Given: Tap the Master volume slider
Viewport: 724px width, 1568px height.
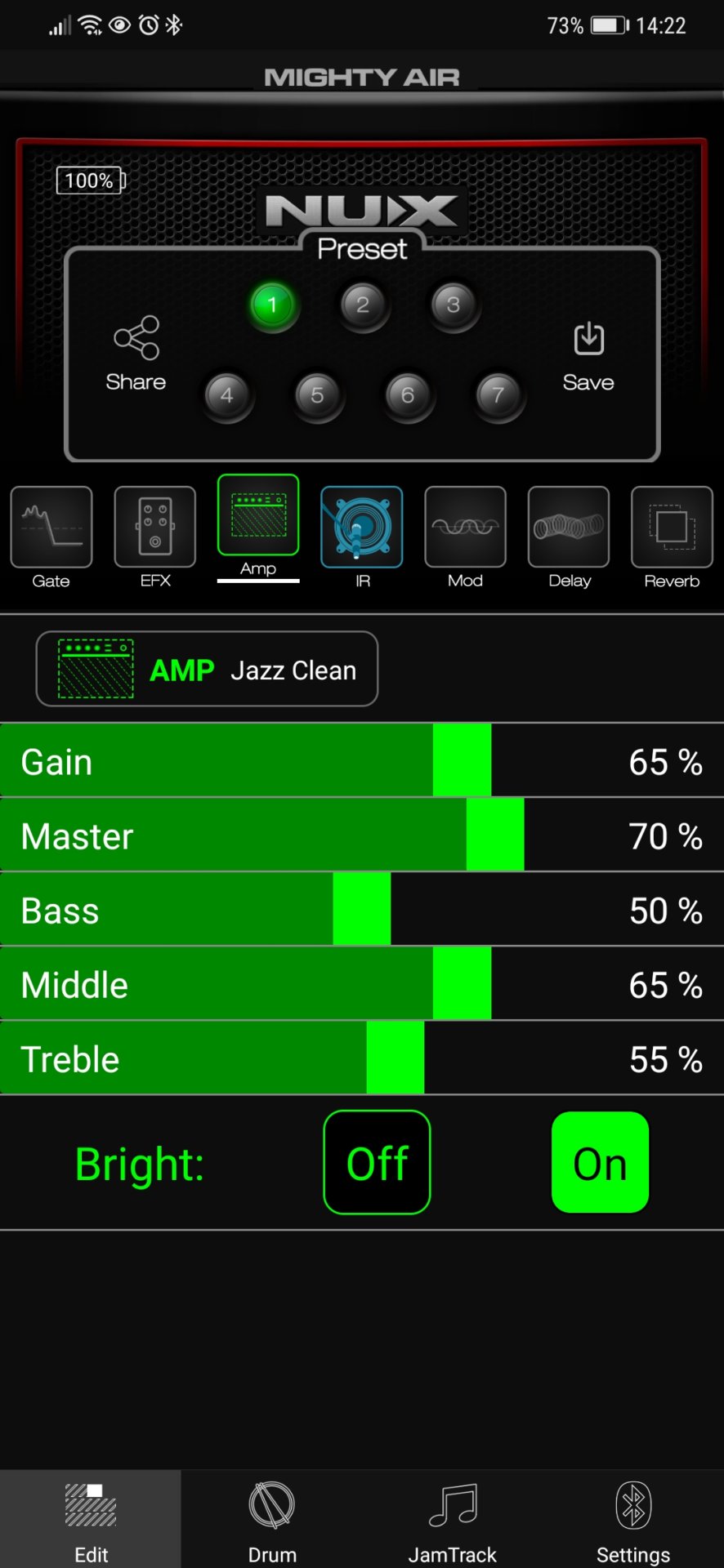Looking at the screenshot, I should [362, 835].
